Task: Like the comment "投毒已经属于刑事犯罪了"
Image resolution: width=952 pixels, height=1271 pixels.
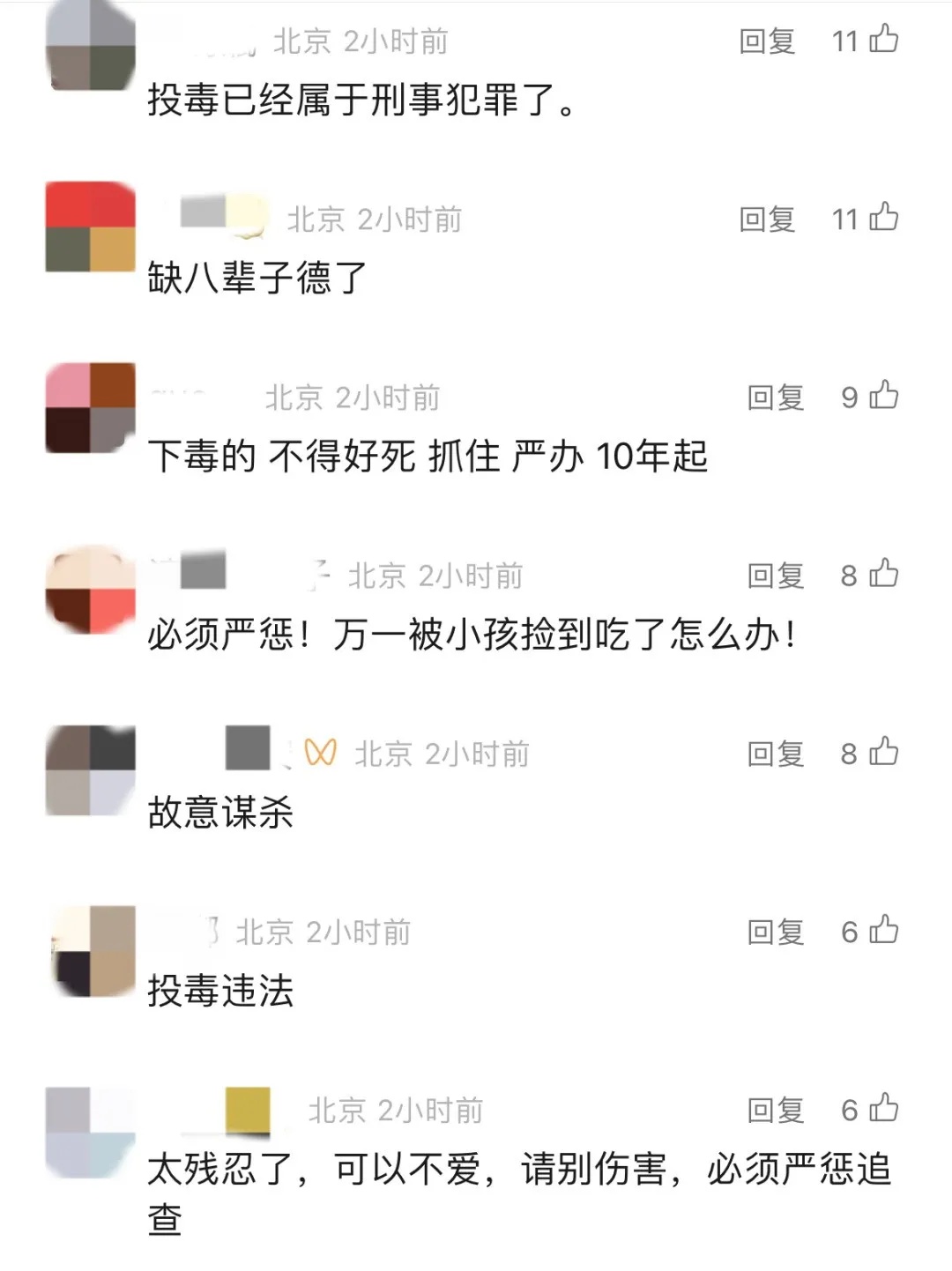Action: coord(886,39)
